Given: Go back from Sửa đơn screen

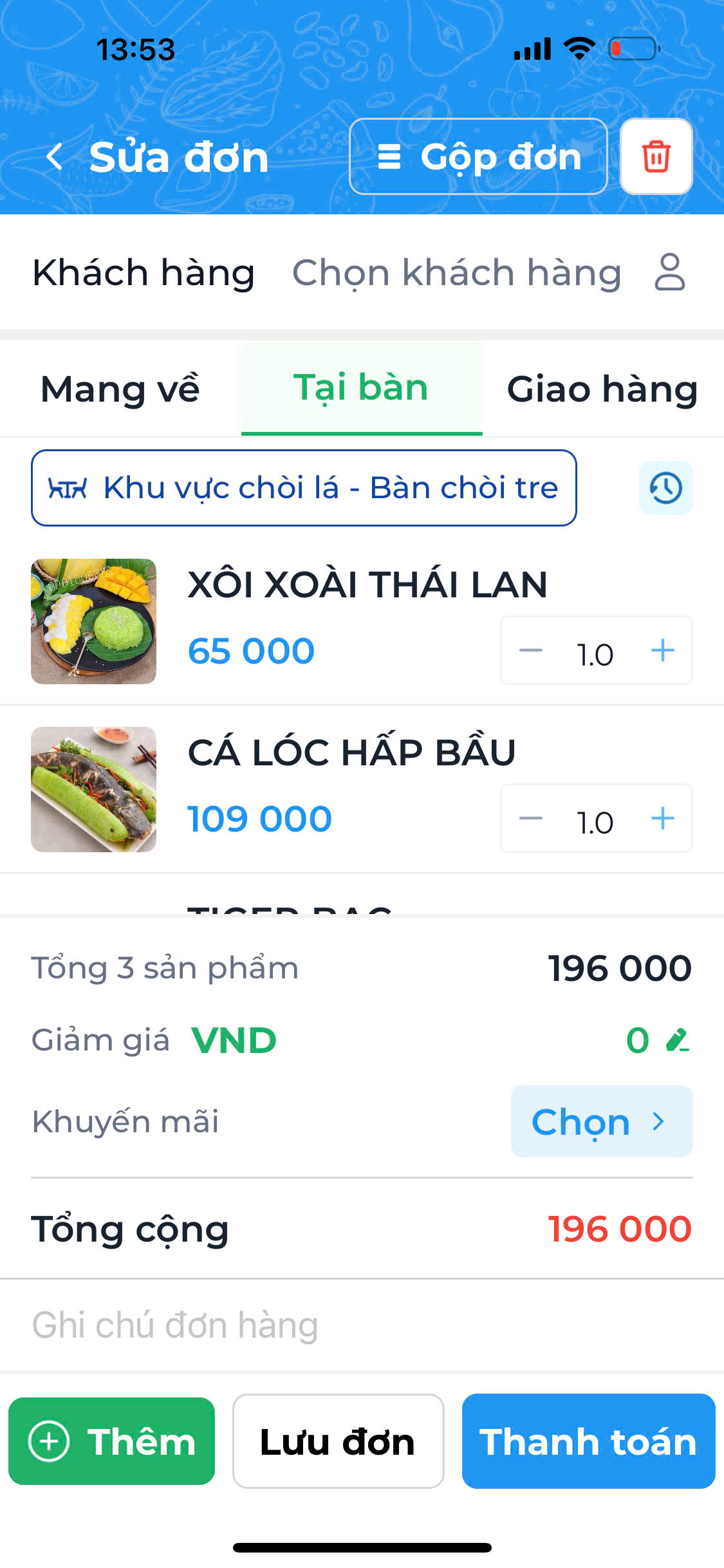Looking at the screenshot, I should tap(55, 156).
